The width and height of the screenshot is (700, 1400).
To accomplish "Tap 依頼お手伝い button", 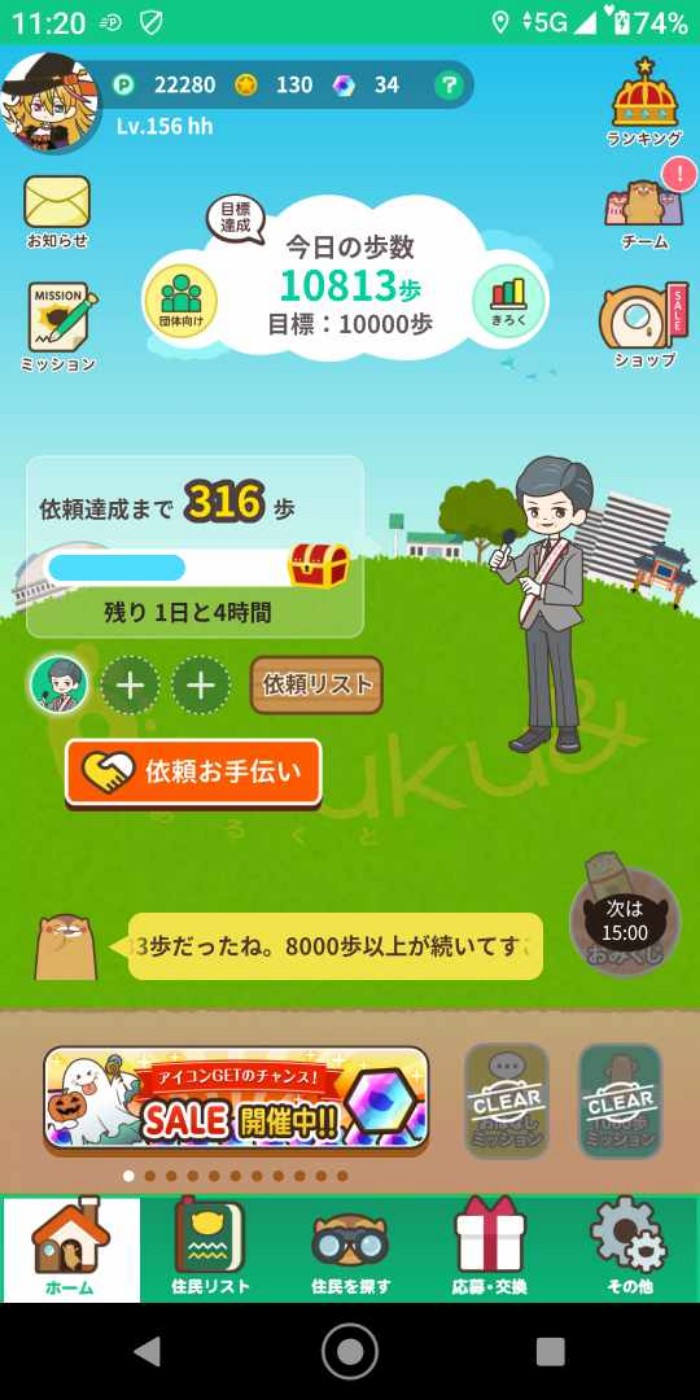I will click(x=194, y=772).
